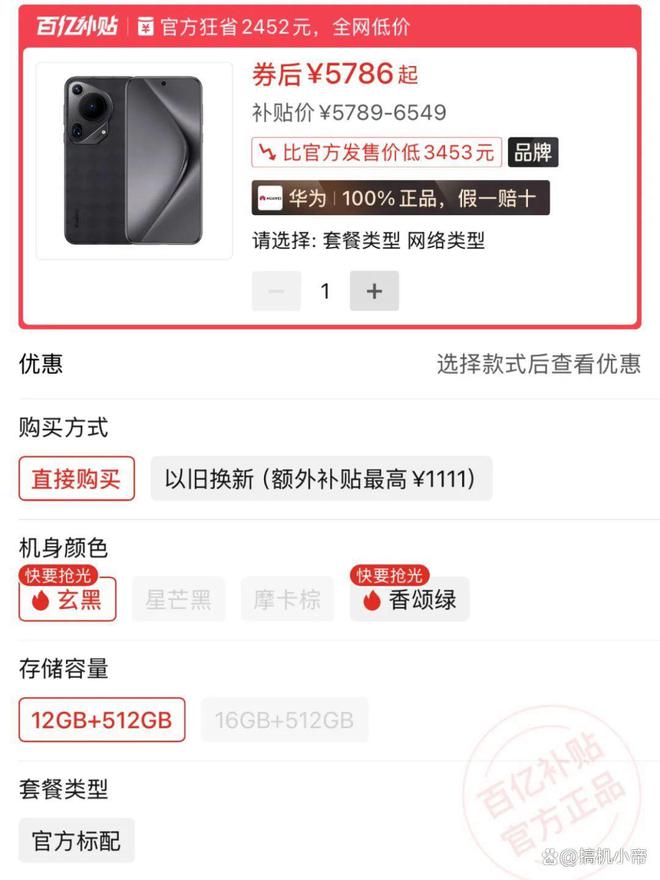660x880 pixels.
Task: Select 12GB+512GB storage option
Action: pos(101,719)
